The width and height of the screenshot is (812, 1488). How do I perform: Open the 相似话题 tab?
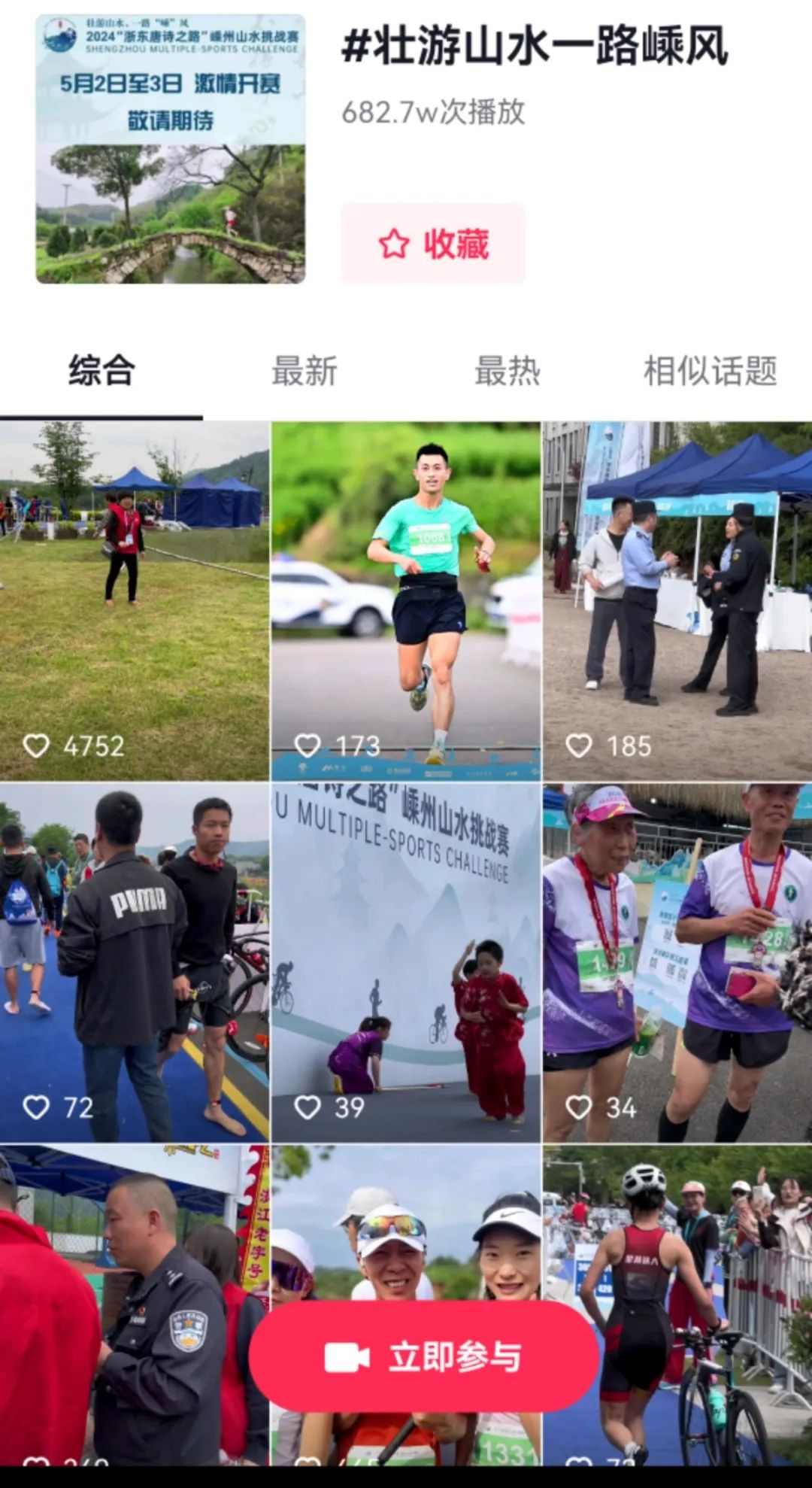click(710, 372)
